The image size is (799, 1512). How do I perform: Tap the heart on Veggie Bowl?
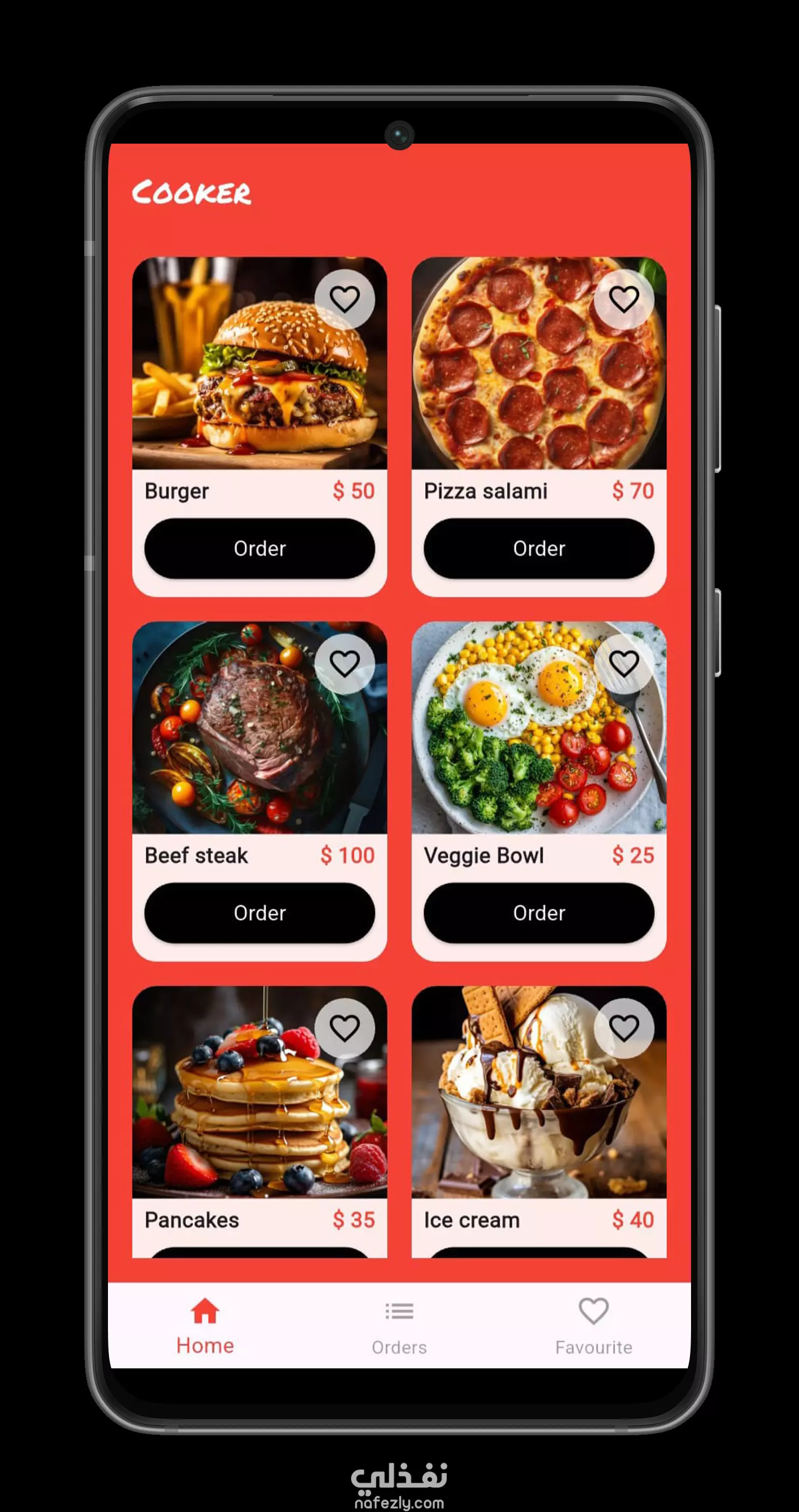[x=624, y=664]
